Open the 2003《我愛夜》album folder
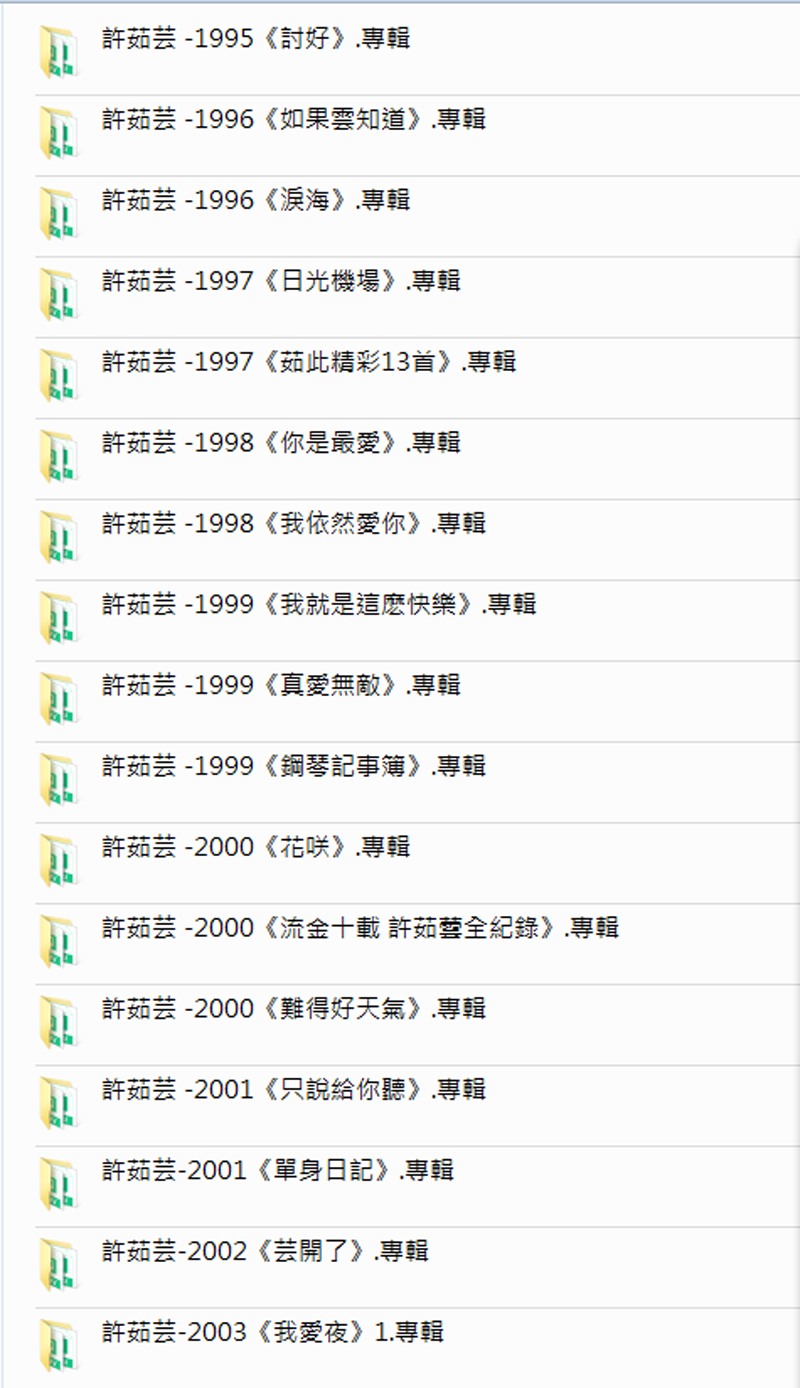800x1388 pixels. (x=272, y=1332)
